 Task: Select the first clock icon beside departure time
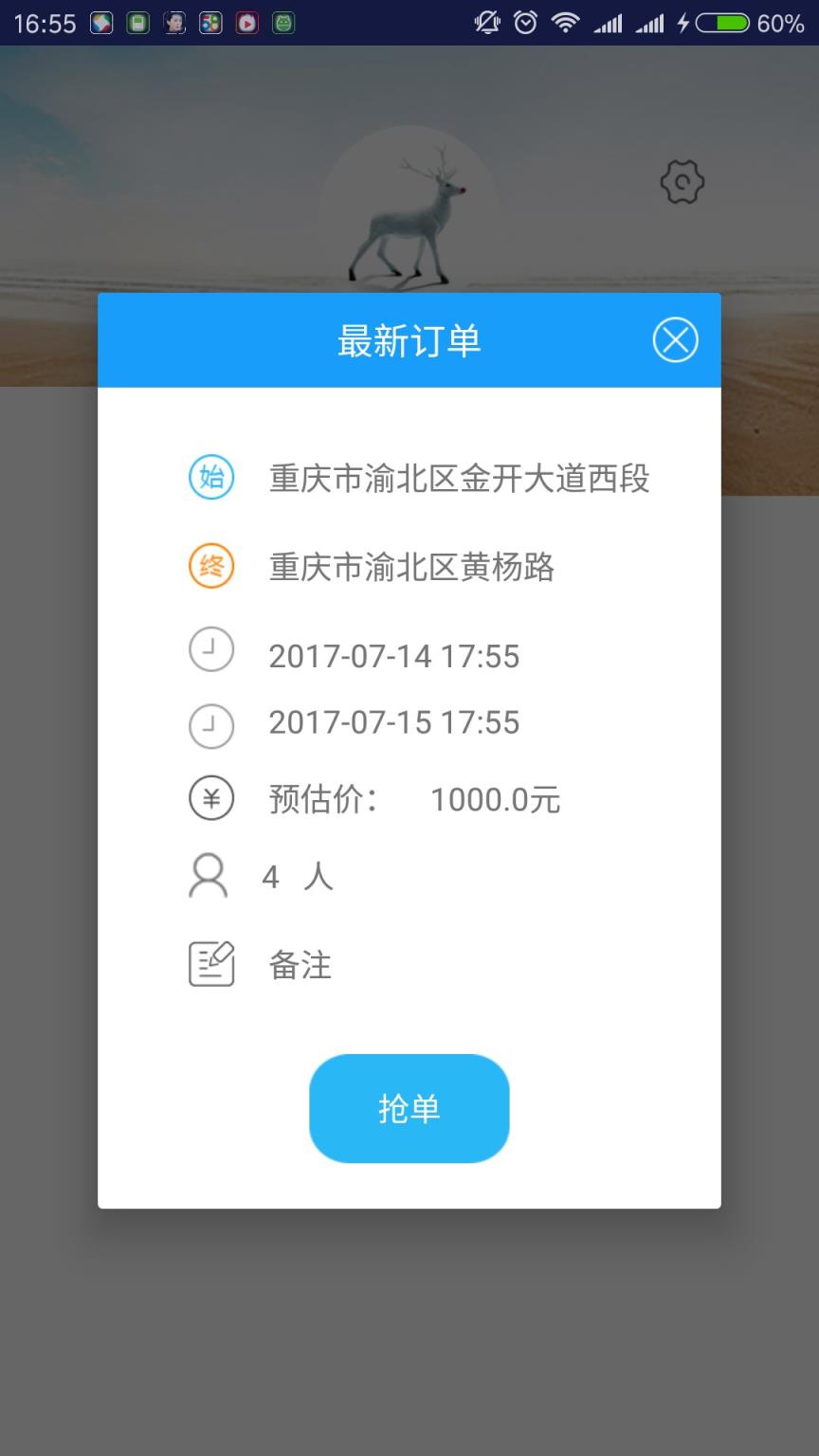point(210,649)
